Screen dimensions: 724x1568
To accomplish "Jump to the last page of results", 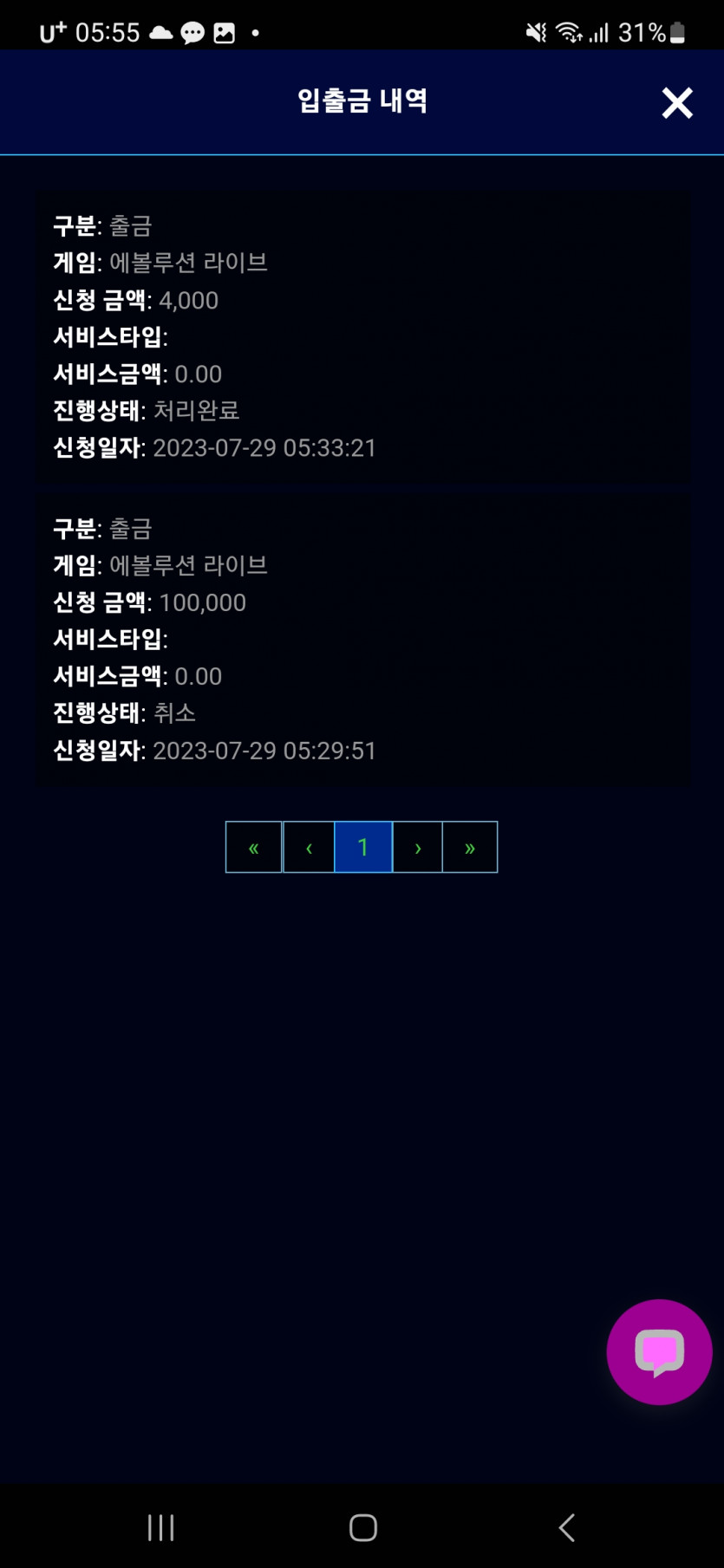I will point(470,847).
